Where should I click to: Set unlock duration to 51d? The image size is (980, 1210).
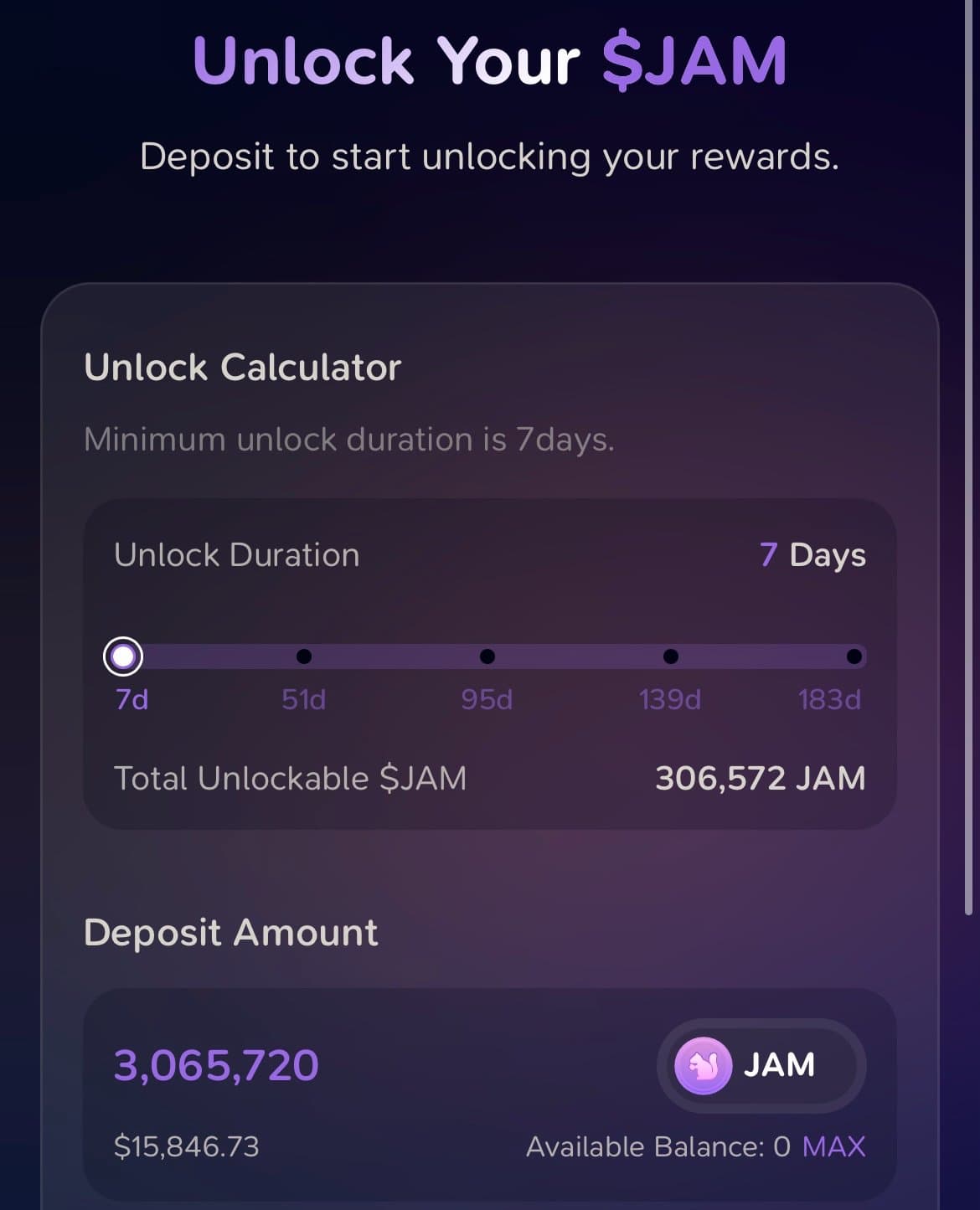tap(304, 656)
